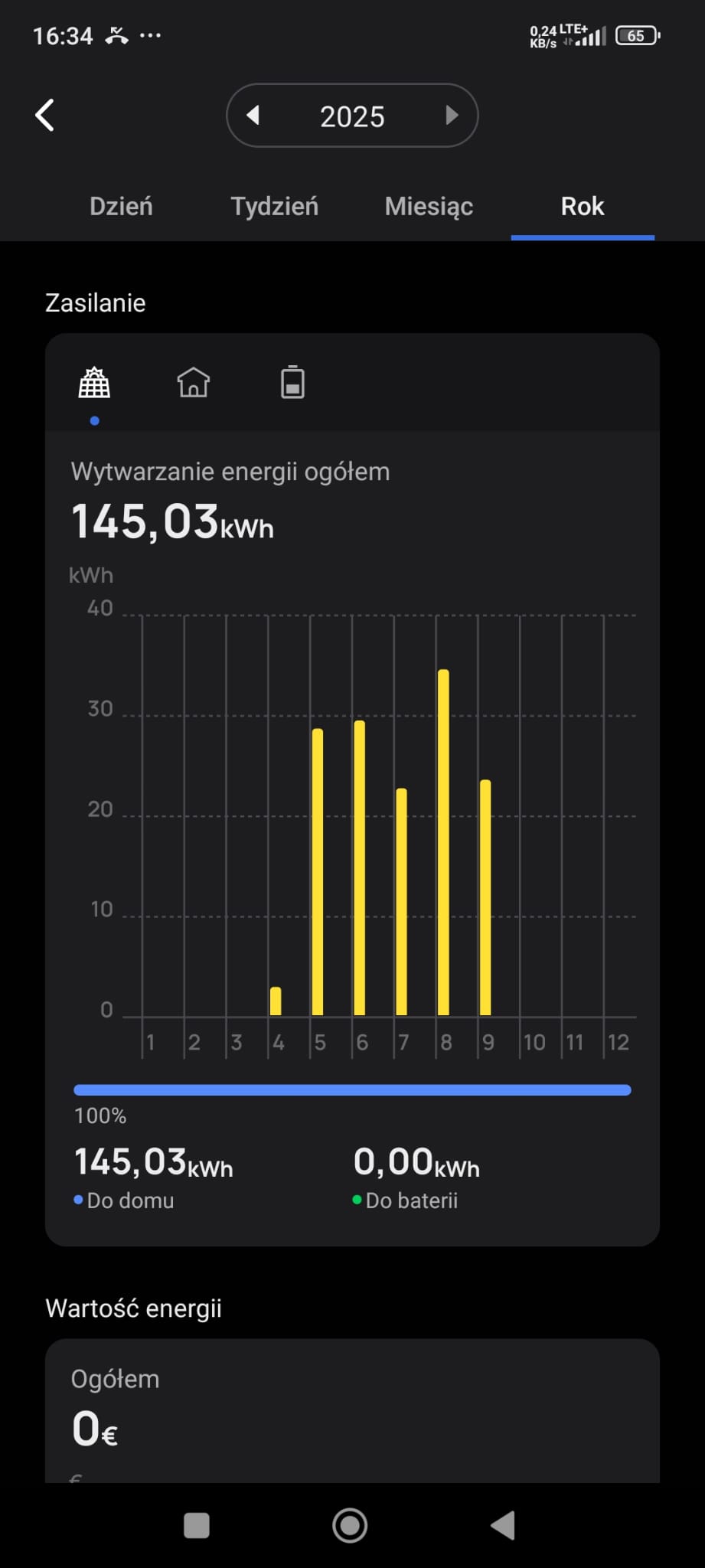Viewport: 705px width, 1568px height.
Task: Select the yellow bar for month 8
Action: 443,842
